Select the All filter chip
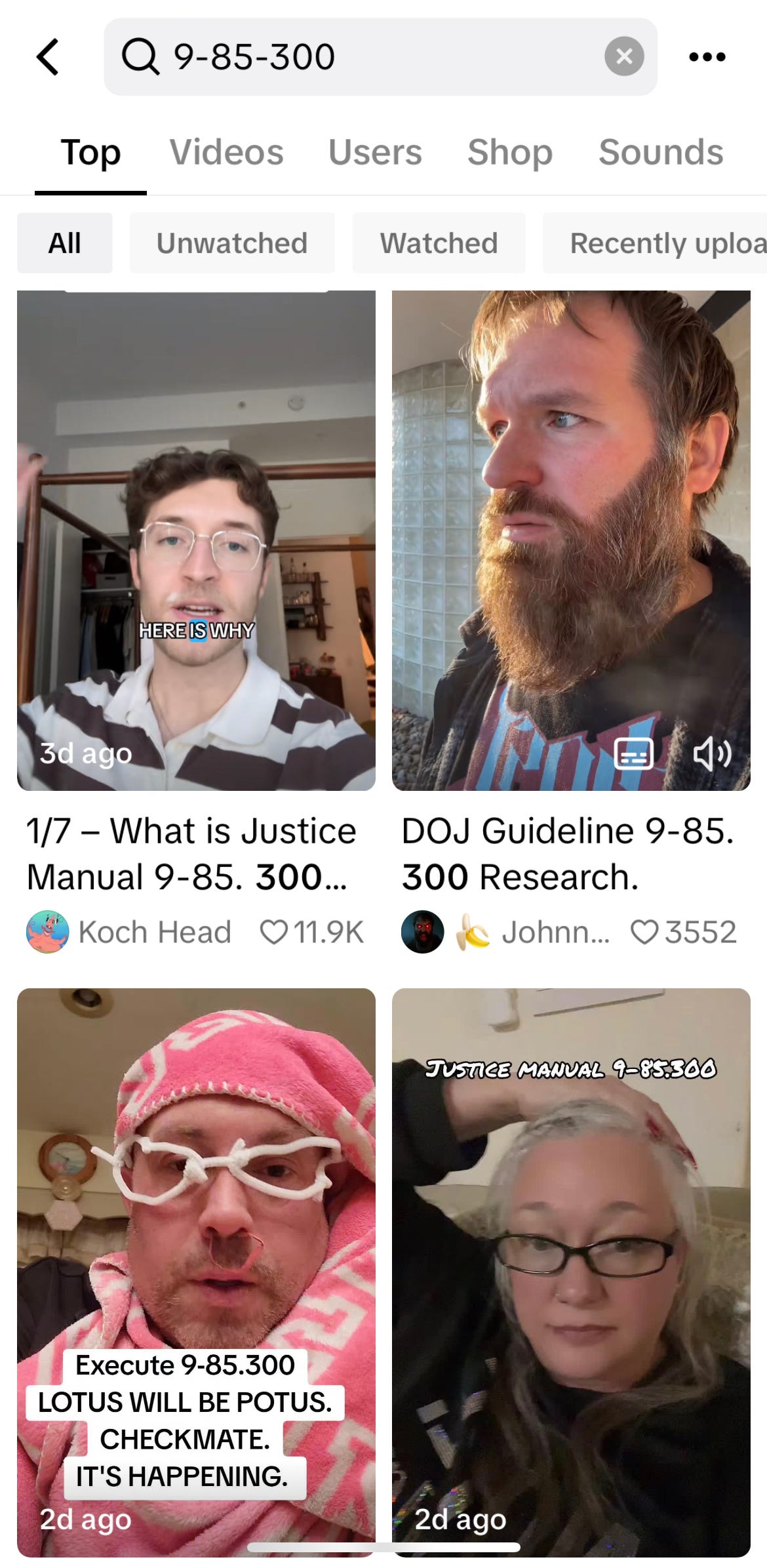 64,243
